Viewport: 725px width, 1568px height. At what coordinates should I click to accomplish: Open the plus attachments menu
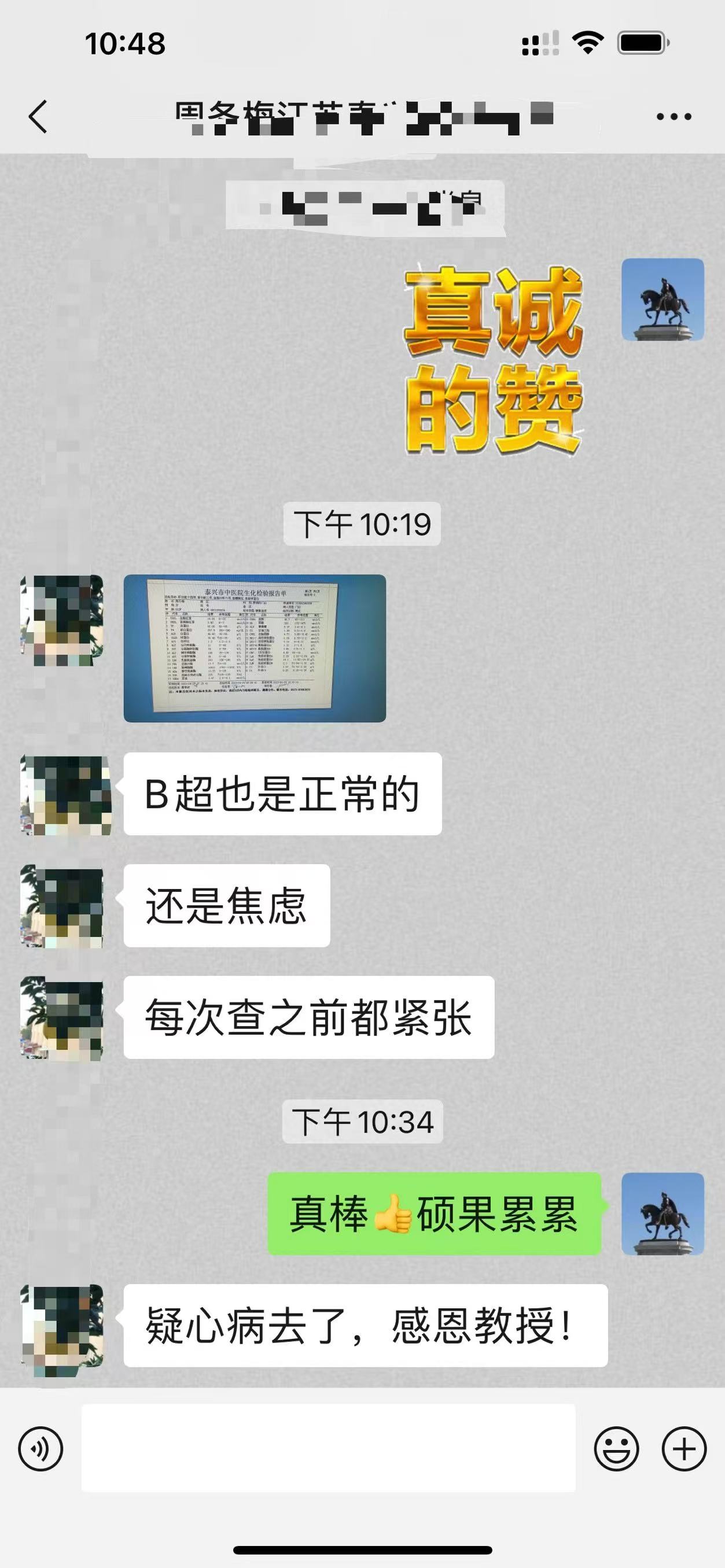pos(683,1449)
